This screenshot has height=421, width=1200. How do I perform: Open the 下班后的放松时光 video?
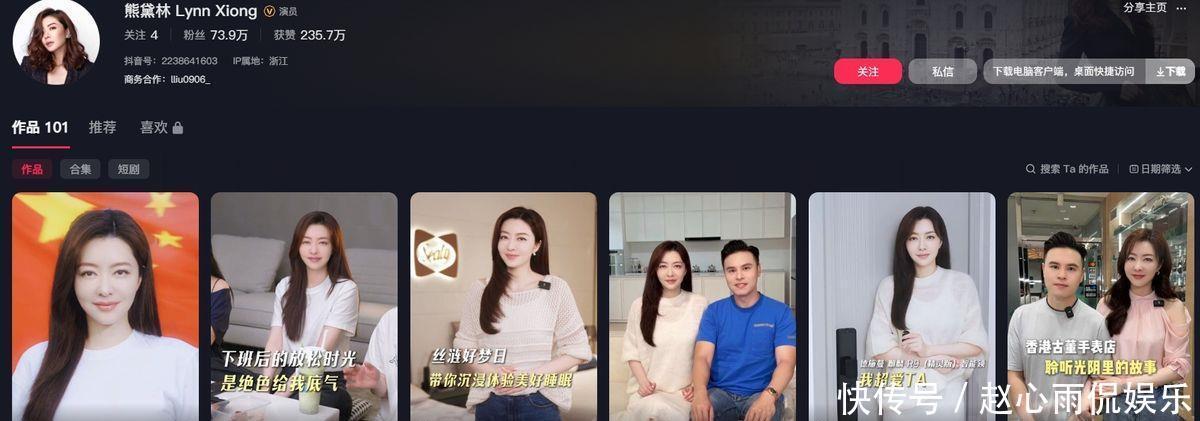point(304,306)
